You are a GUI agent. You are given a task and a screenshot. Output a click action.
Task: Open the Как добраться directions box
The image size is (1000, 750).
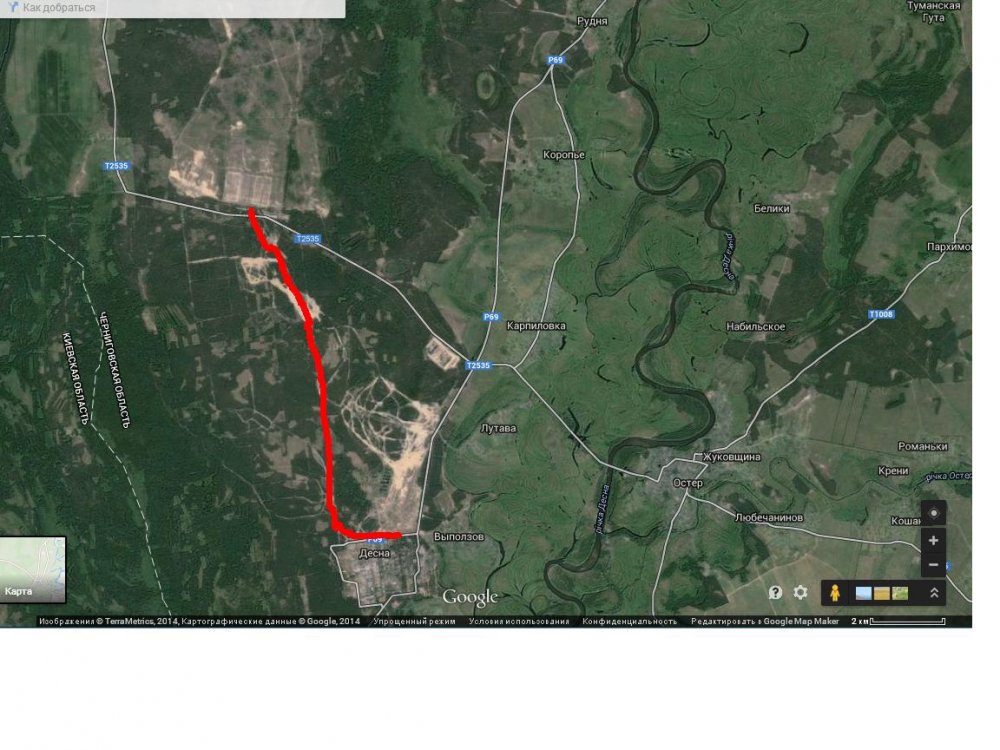60,8
